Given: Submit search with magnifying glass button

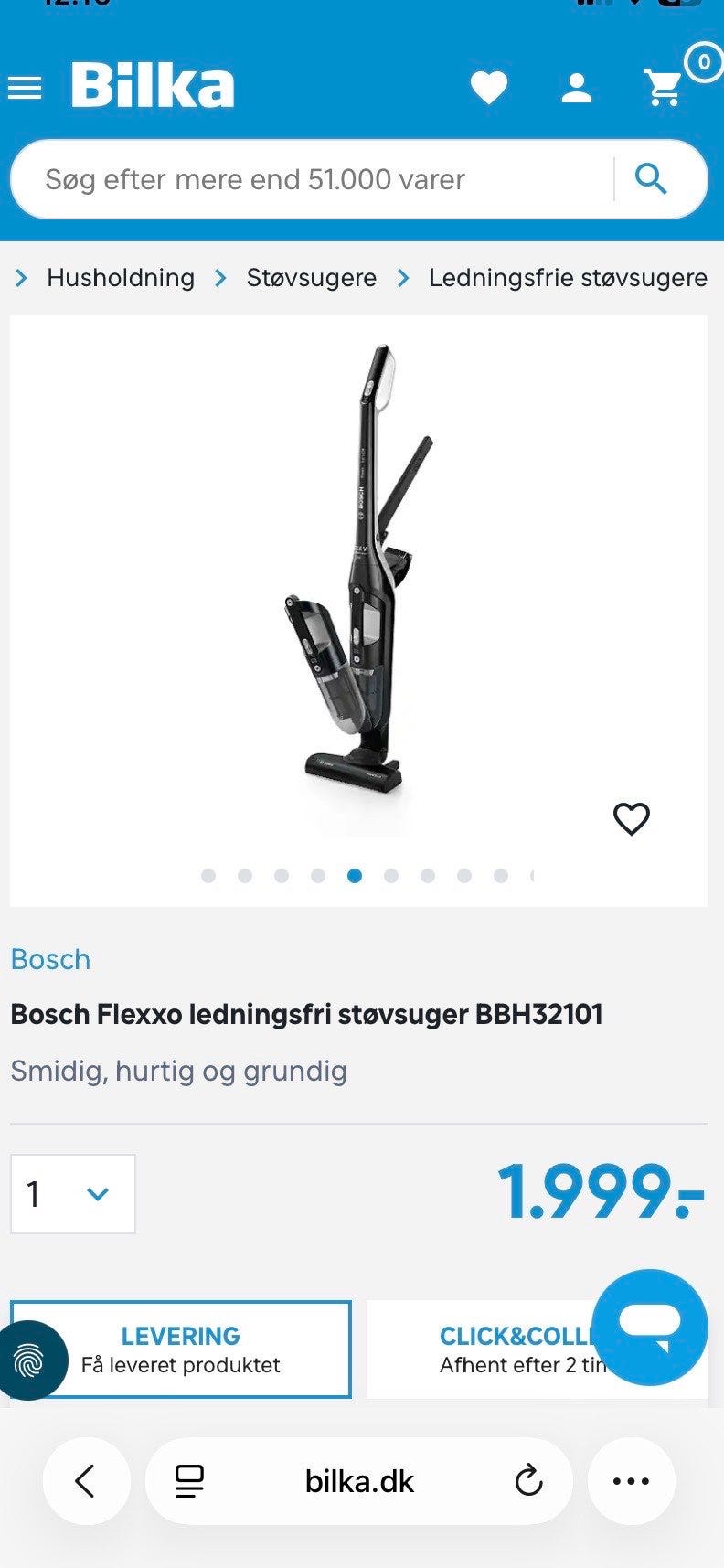Looking at the screenshot, I should (650, 179).
